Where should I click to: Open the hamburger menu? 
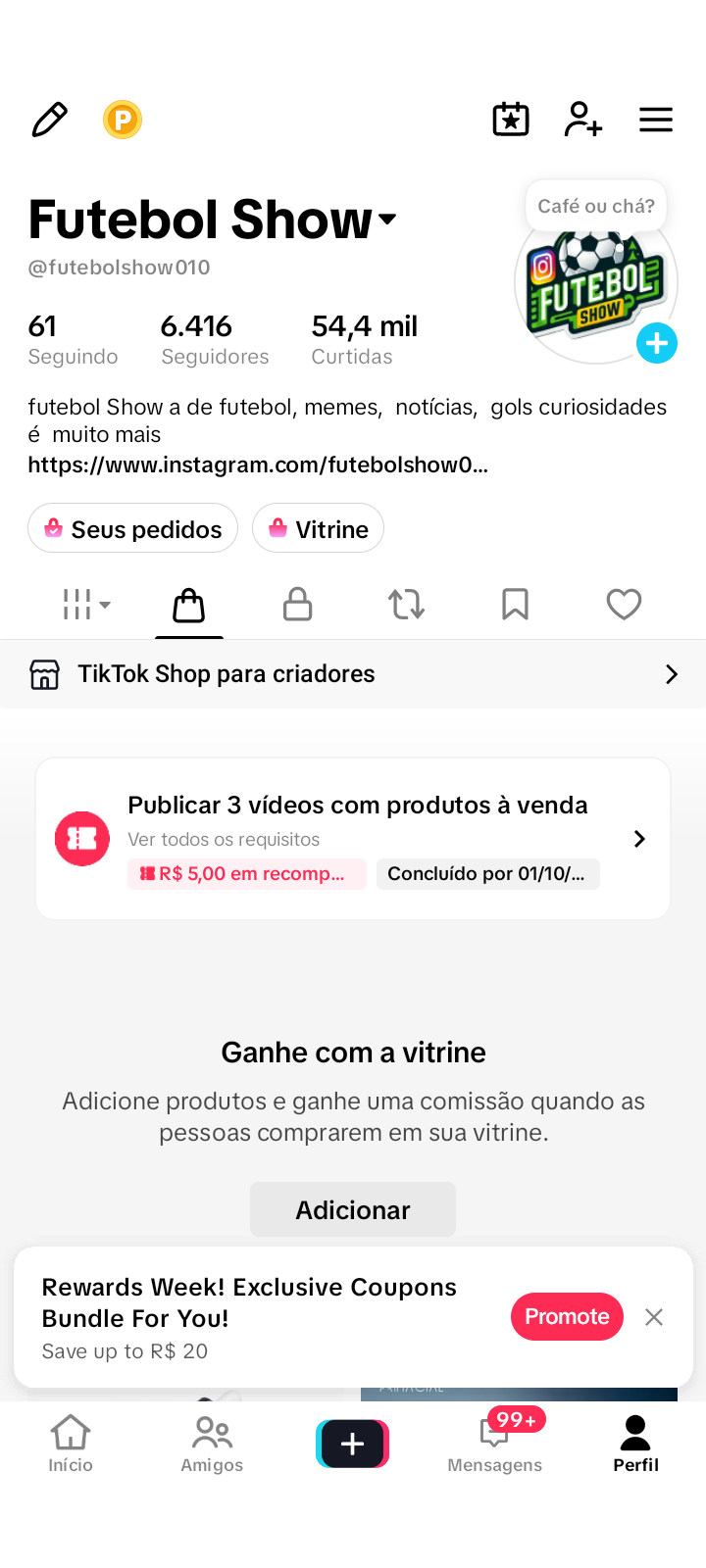click(x=656, y=120)
